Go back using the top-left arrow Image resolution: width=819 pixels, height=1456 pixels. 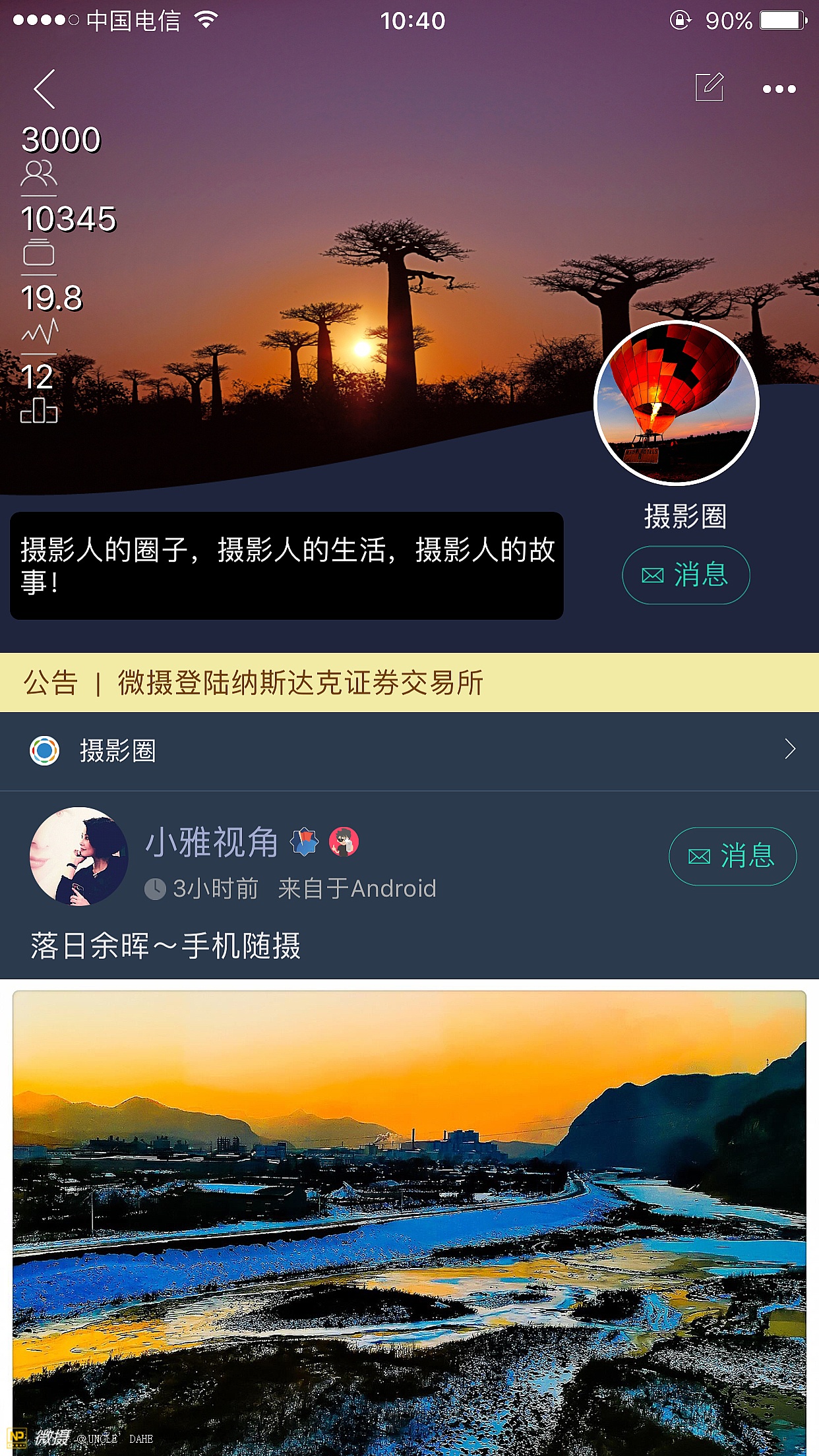45,89
